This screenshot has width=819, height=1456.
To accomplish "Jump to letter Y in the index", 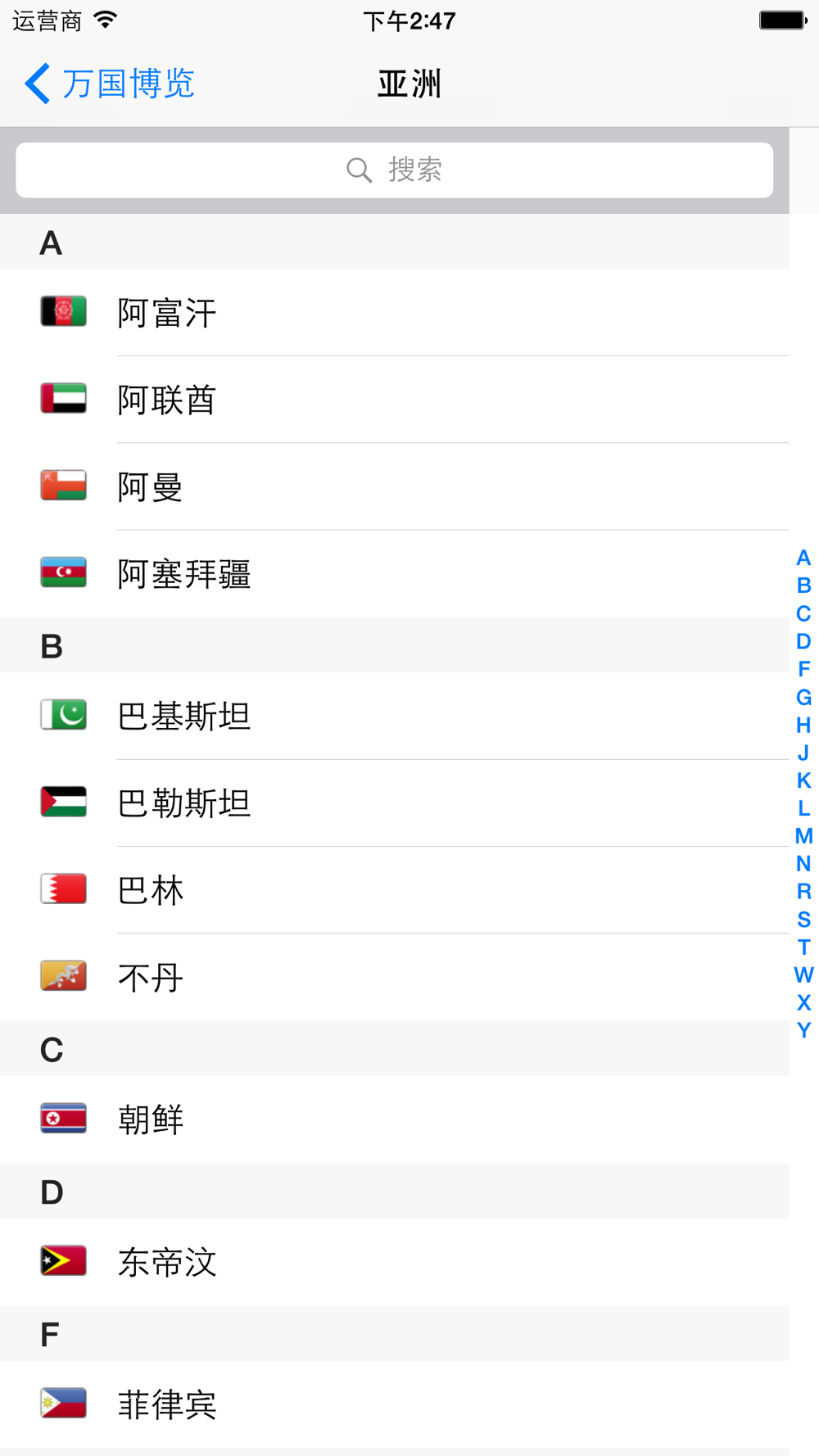I will tap(803, 1030).
